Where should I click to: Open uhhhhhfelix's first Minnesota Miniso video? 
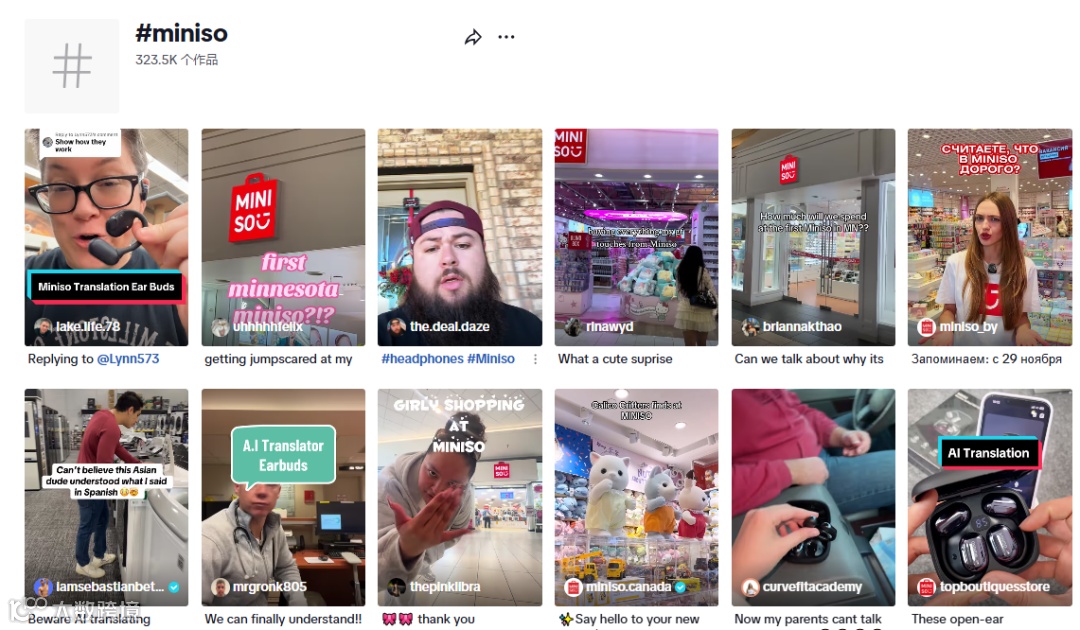[x=283, y=237]
